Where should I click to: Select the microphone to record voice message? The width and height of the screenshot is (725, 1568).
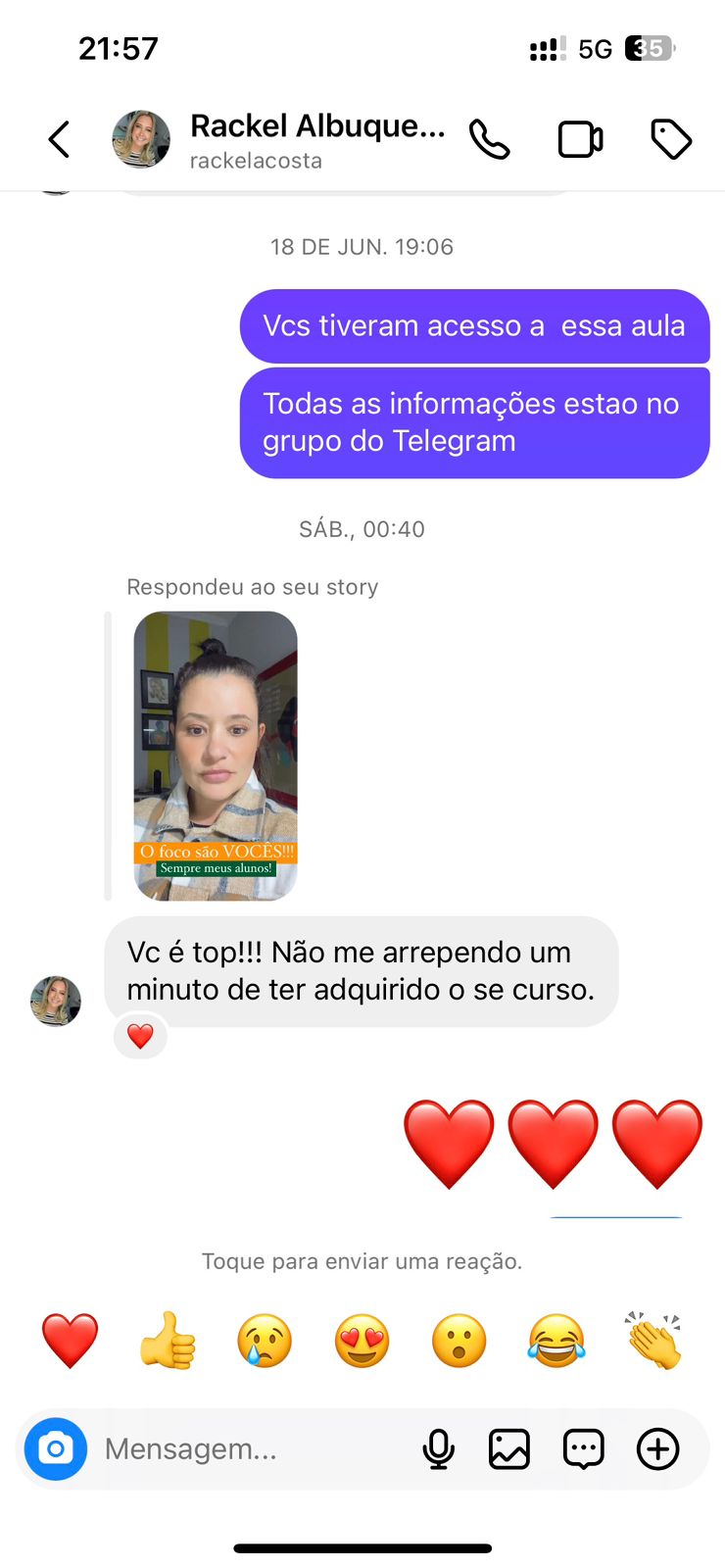[x=439, y=1448]
